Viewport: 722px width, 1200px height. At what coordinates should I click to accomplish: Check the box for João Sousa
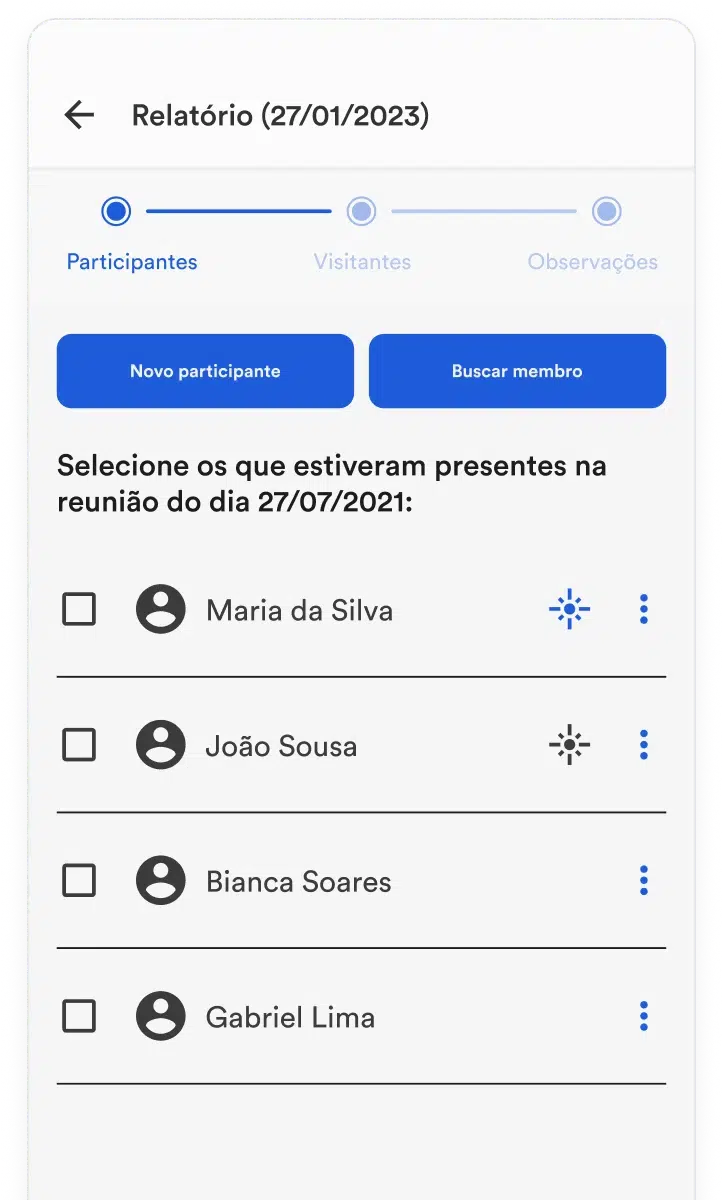(x=79, y=745)
